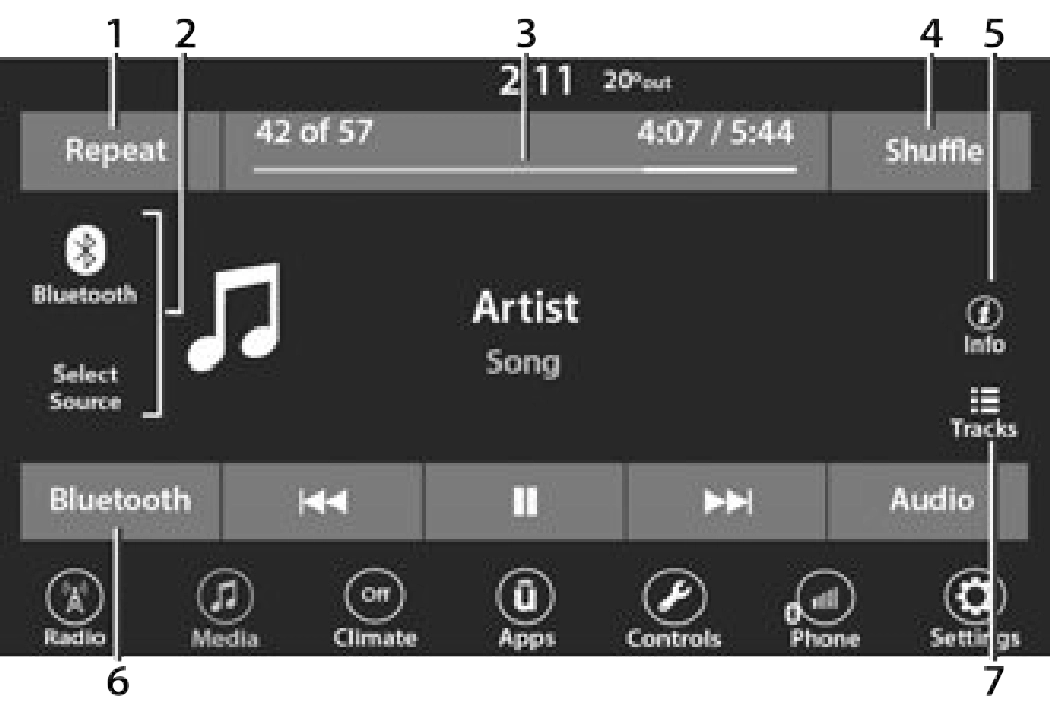Skip to the next track
The height and width of the screenshot is (710, 1050).
click(x=727, y=501)
